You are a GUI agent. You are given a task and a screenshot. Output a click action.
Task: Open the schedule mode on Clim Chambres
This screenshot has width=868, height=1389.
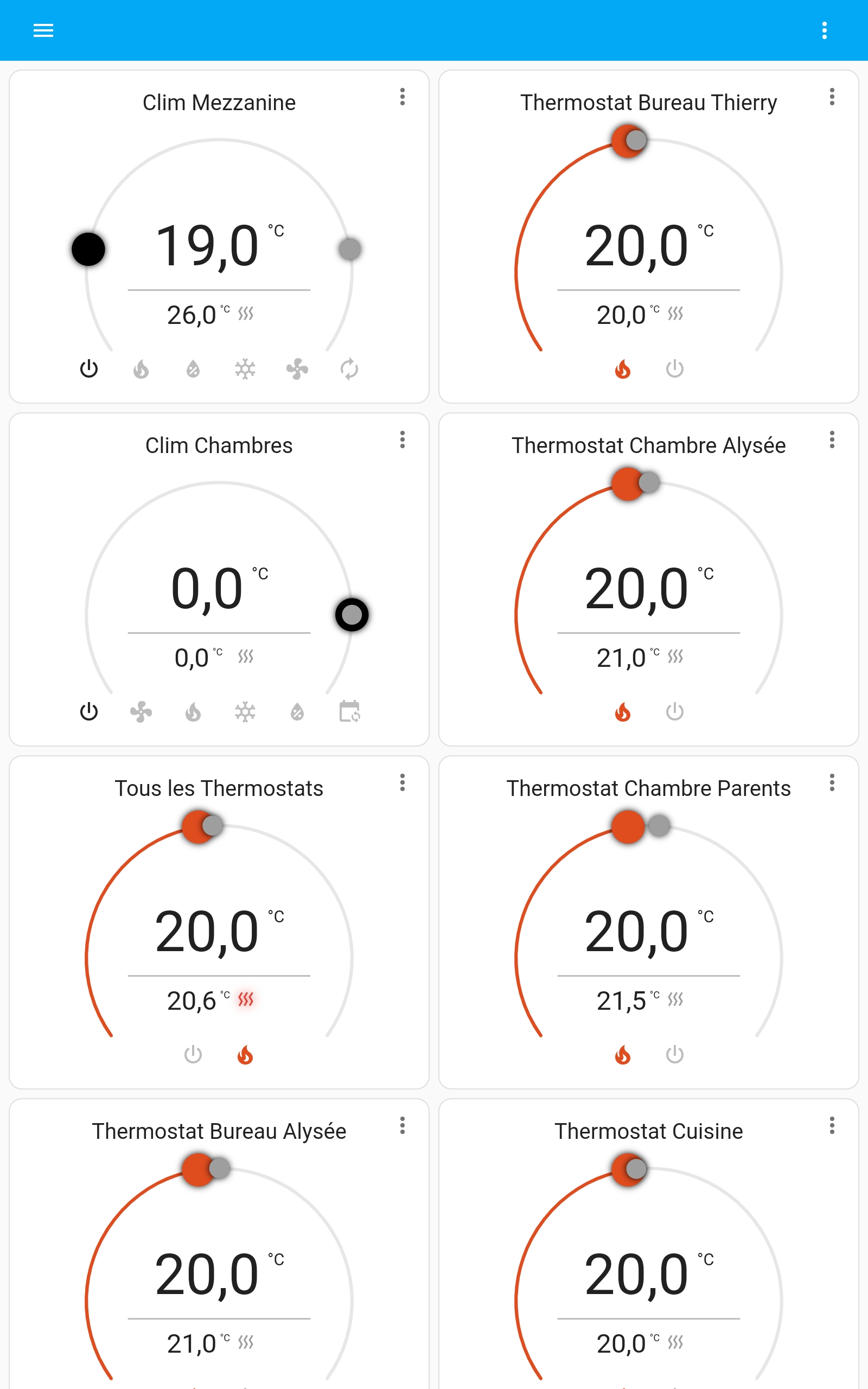(349, 712)
